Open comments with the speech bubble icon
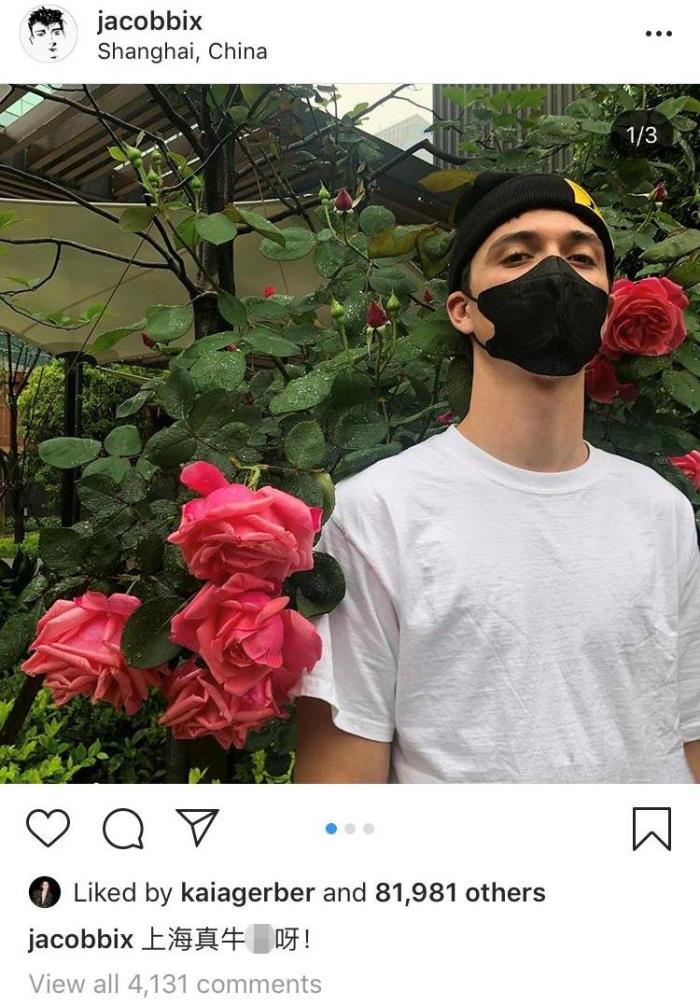The image size is (700, 1006). [122, 828]
